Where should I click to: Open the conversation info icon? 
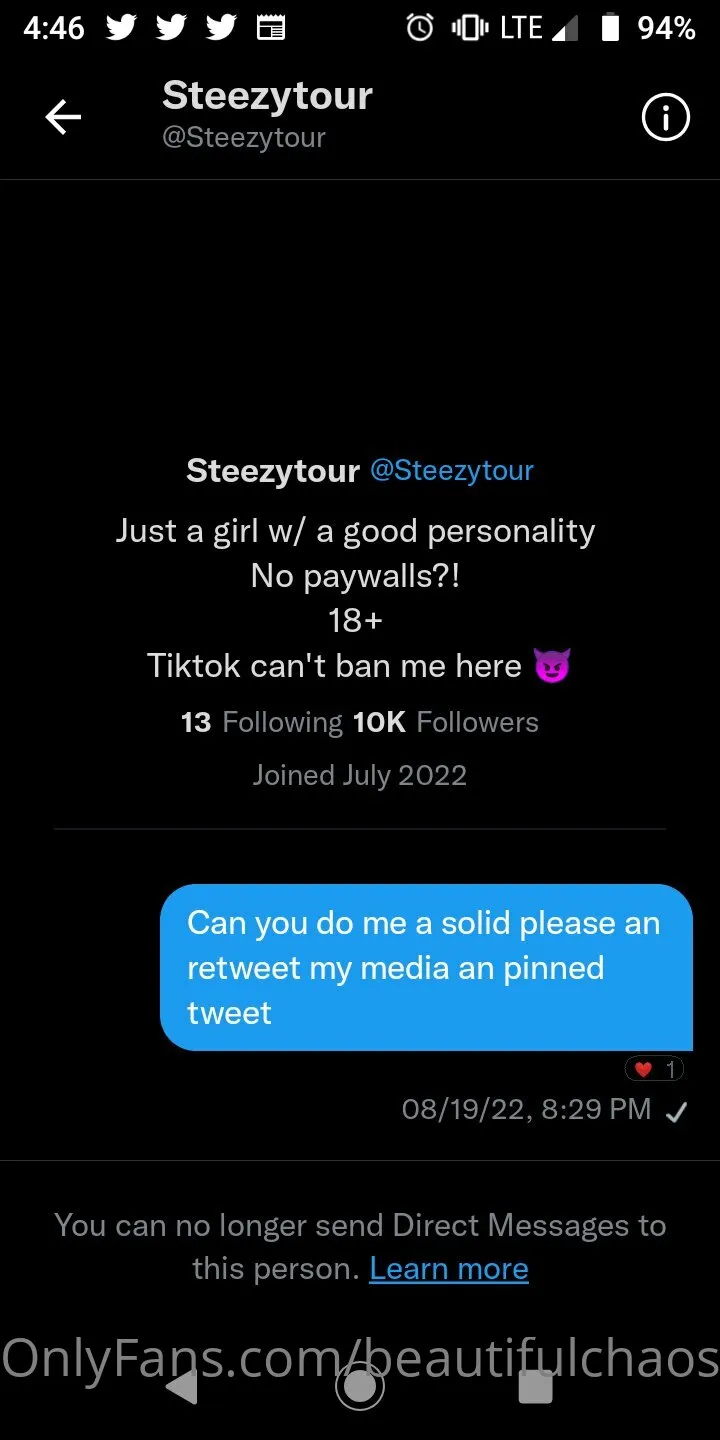point(665,119)
